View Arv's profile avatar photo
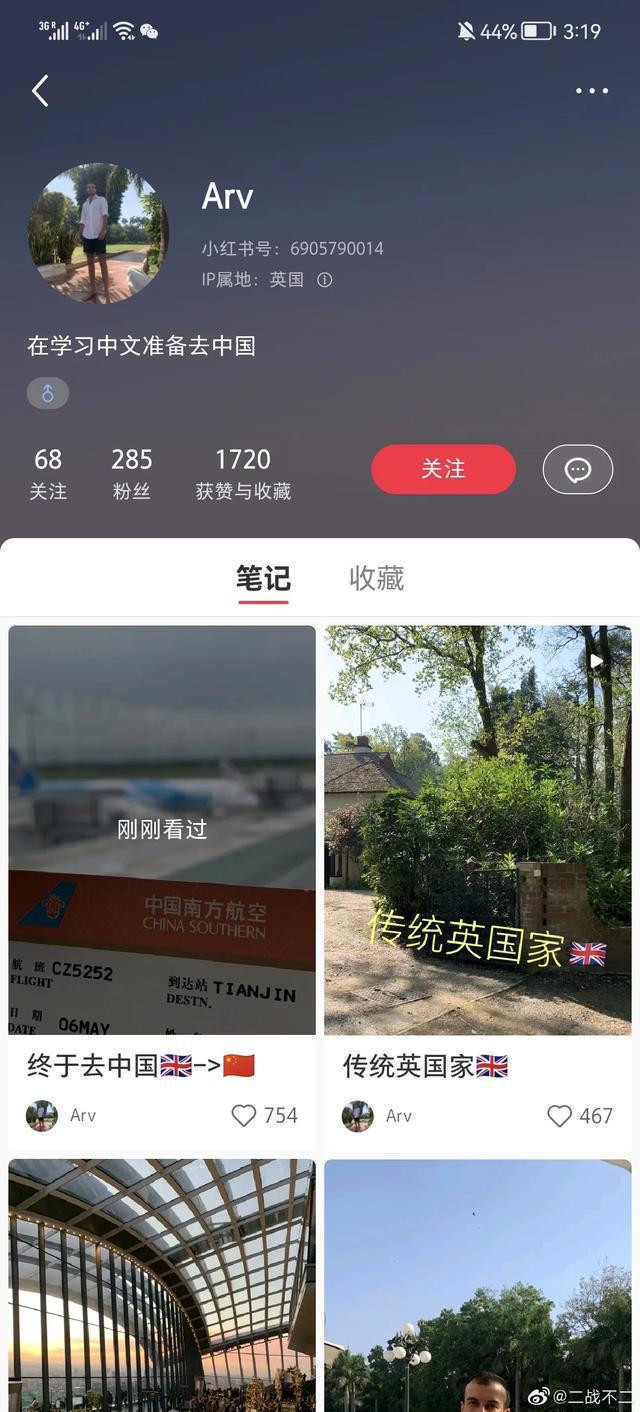 click(x=98, y=233)
